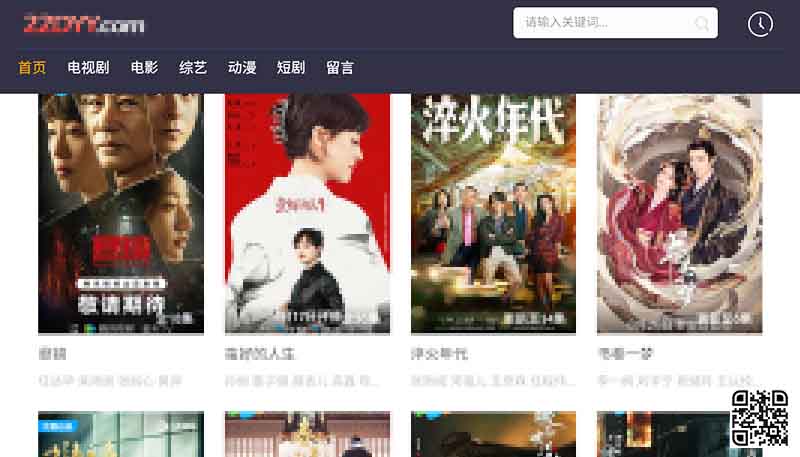
Task: Switch to the 电影 tab
Action: 144,68
